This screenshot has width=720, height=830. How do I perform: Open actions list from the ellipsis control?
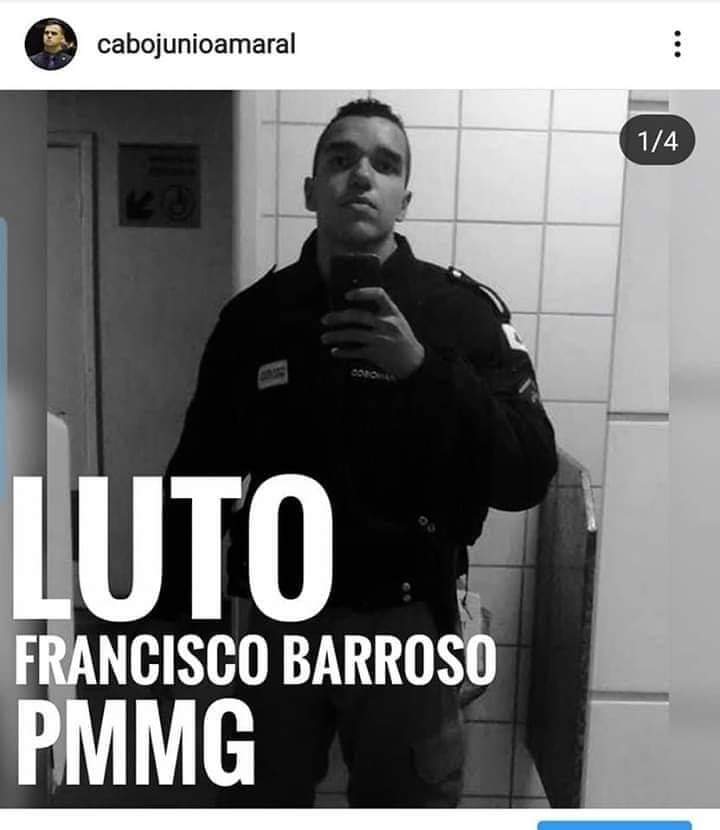[x=678, y=43]
